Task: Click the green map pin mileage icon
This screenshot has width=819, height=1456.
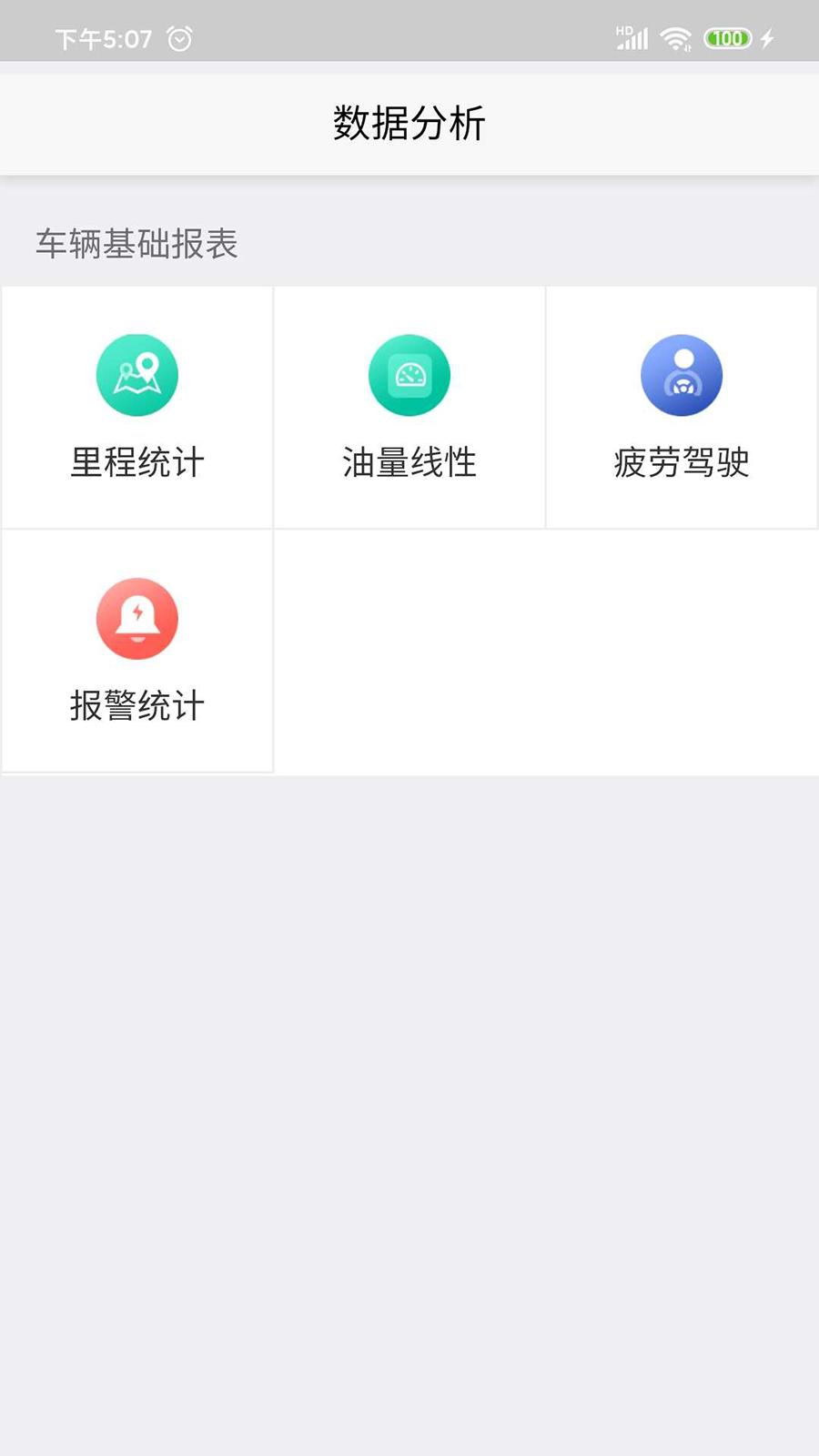Action: tap(136, 374)
